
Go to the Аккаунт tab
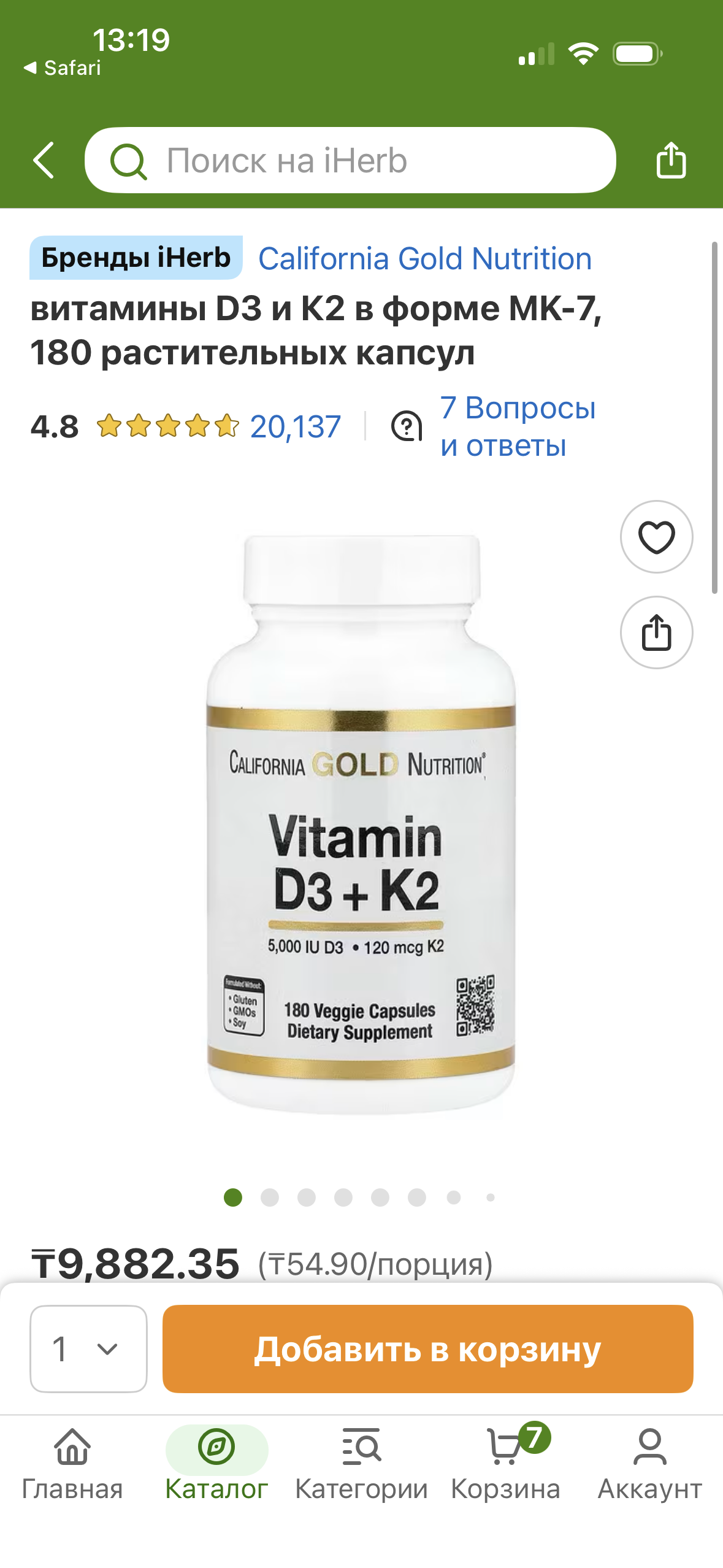649,1463
